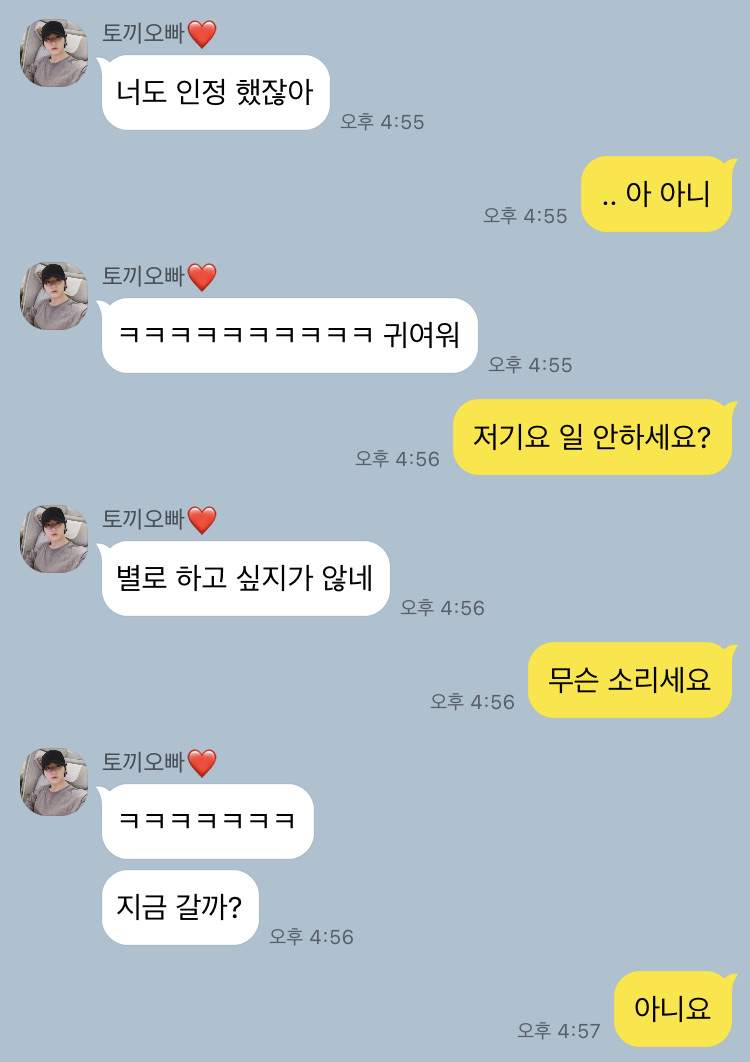This screenshot has width=750, height=1062.
Task: View sender's profile picture beside "별로 하고 싶지가 않네"
Action: point(54,539)
